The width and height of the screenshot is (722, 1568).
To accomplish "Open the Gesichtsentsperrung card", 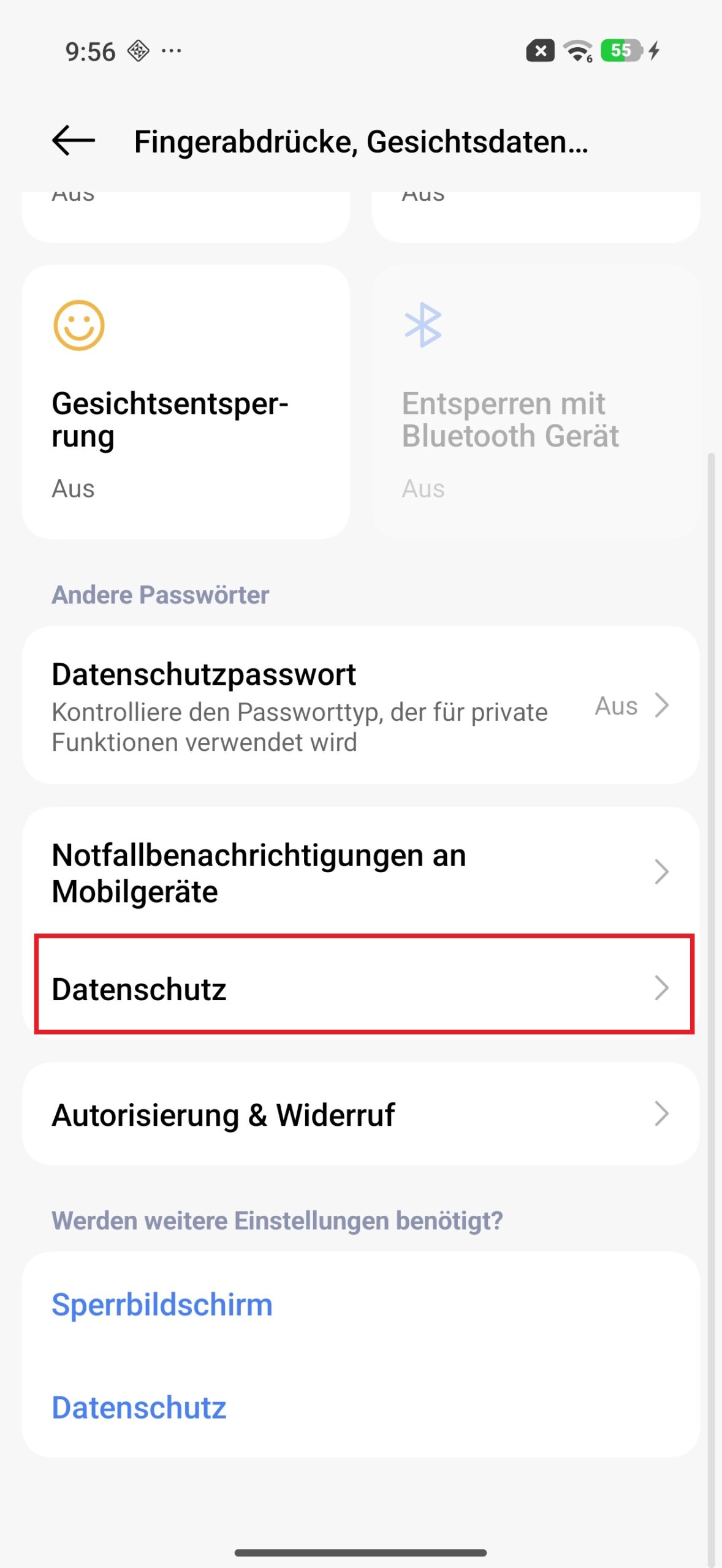I will (x=185, y=402).
